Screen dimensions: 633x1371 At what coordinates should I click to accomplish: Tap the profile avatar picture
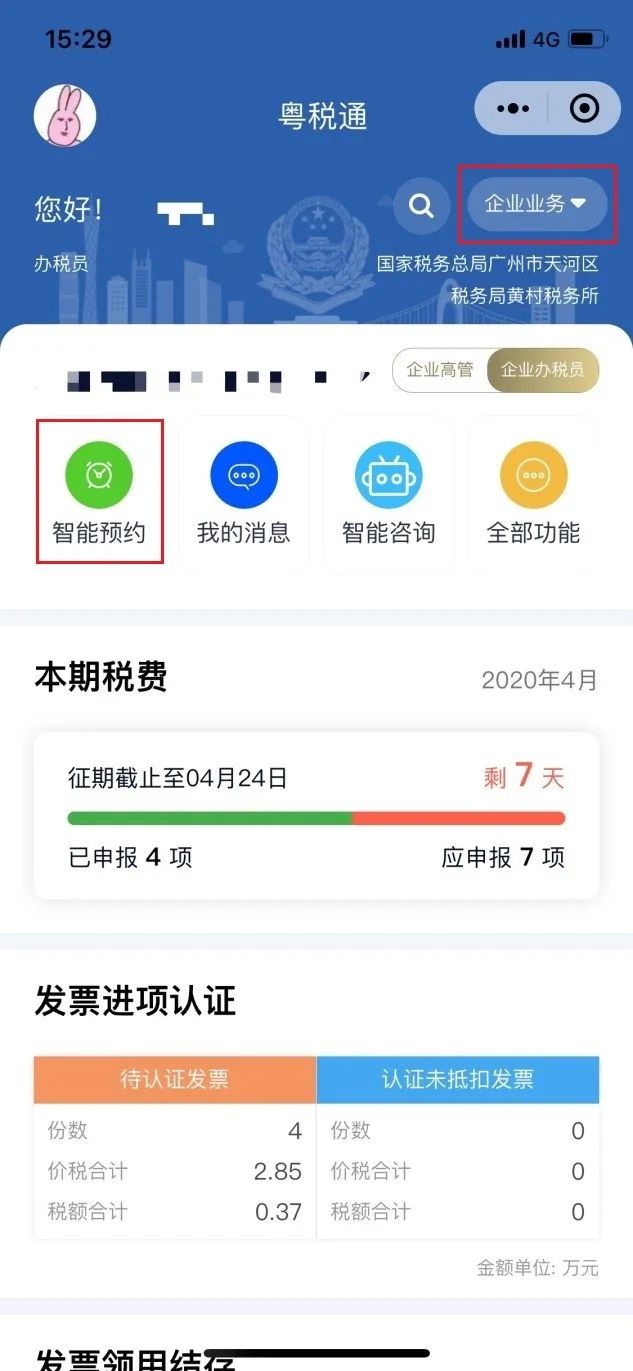click(65, 114)
